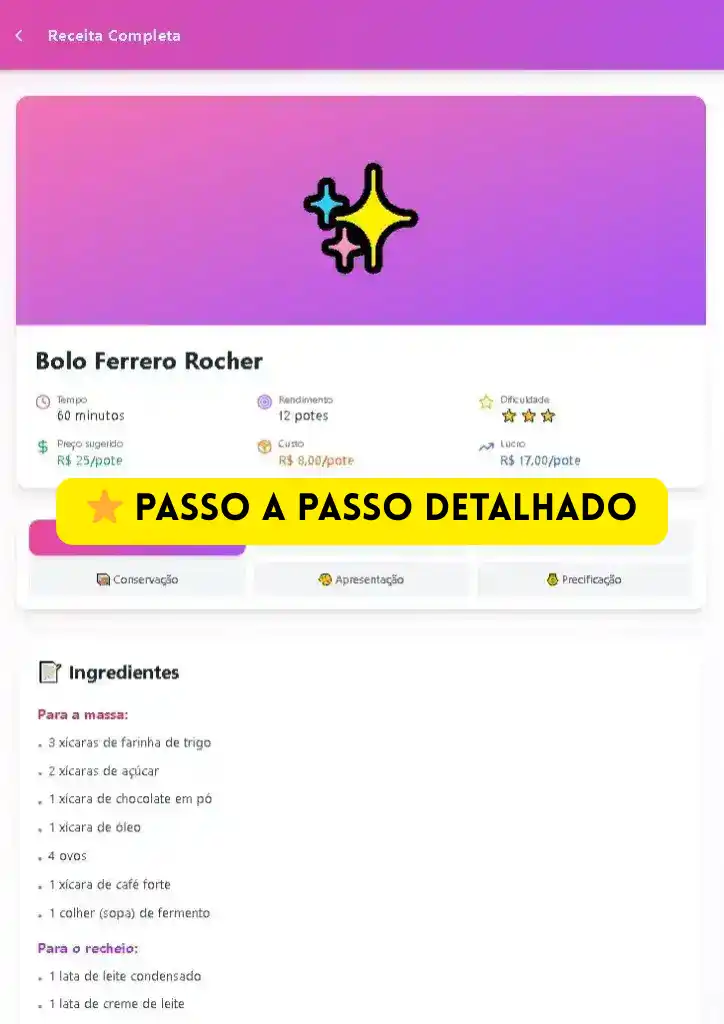Click the back arrow beside Receita Completa
This screenshot has width=724, height=1024.
pos(19,35)
